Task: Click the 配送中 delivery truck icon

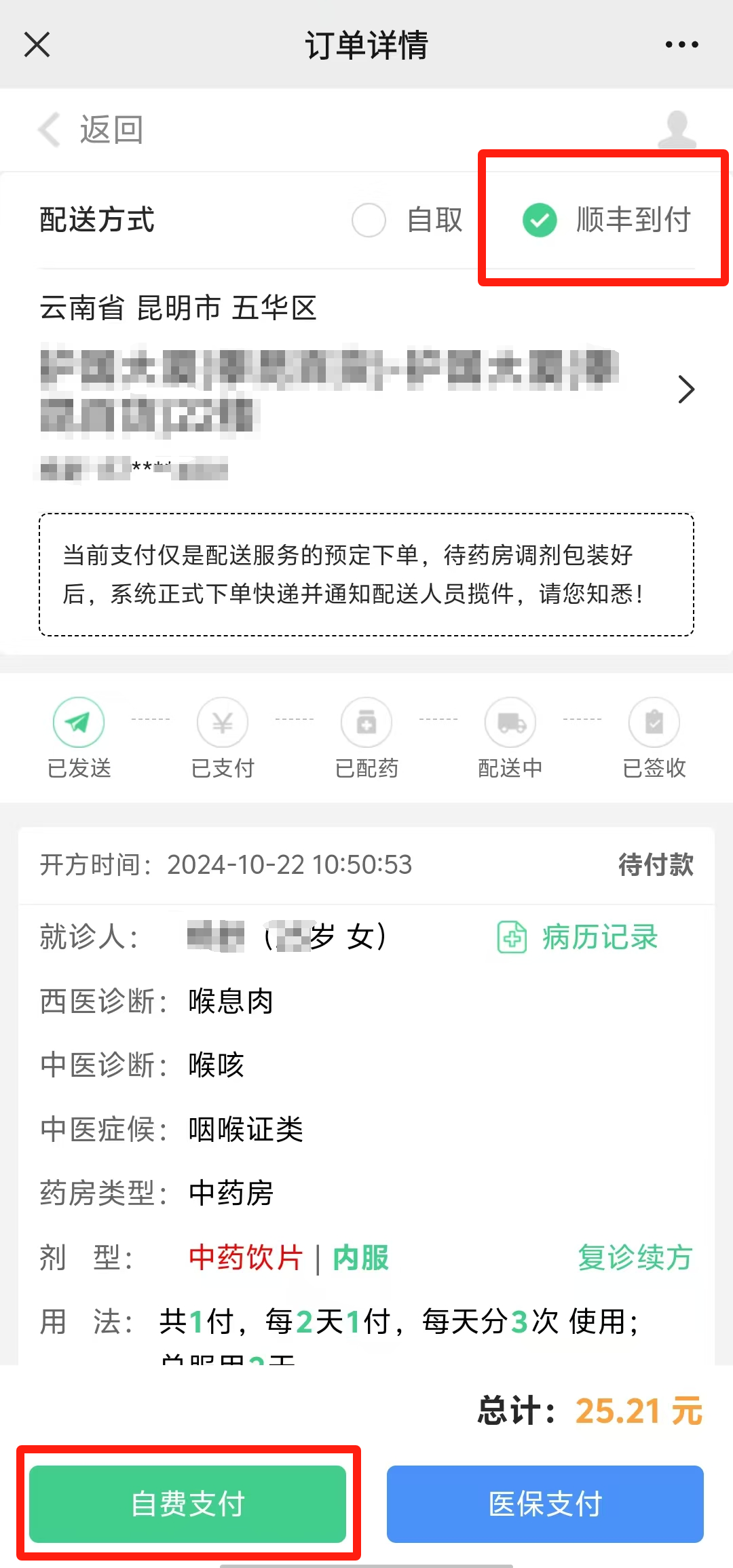Action: coord(510,722)
